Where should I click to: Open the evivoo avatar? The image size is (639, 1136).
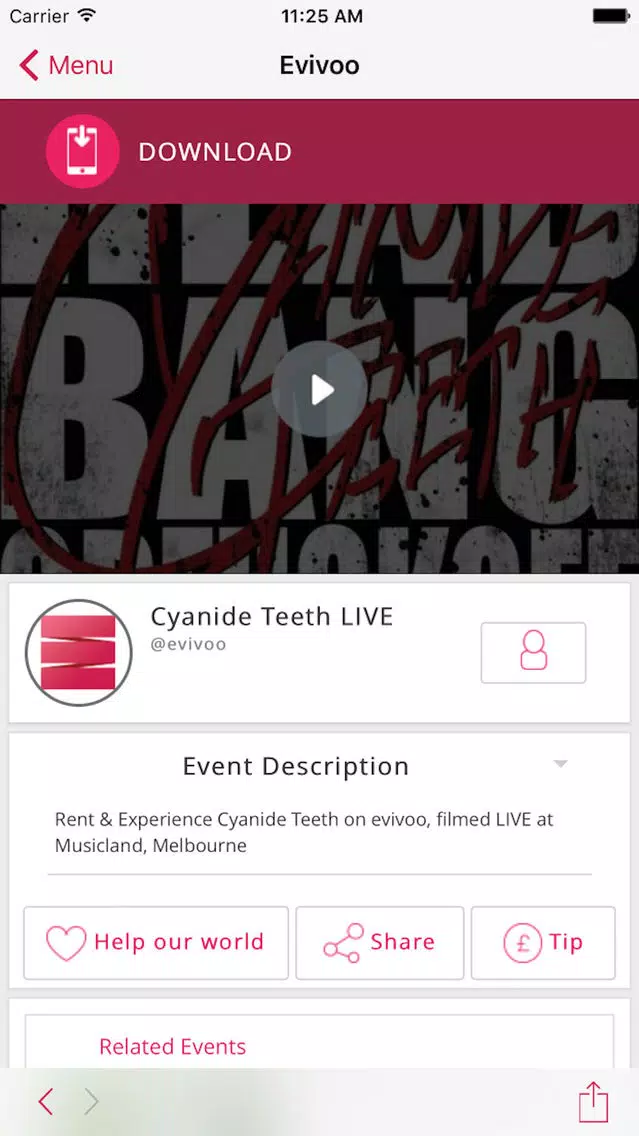point(78,653)
